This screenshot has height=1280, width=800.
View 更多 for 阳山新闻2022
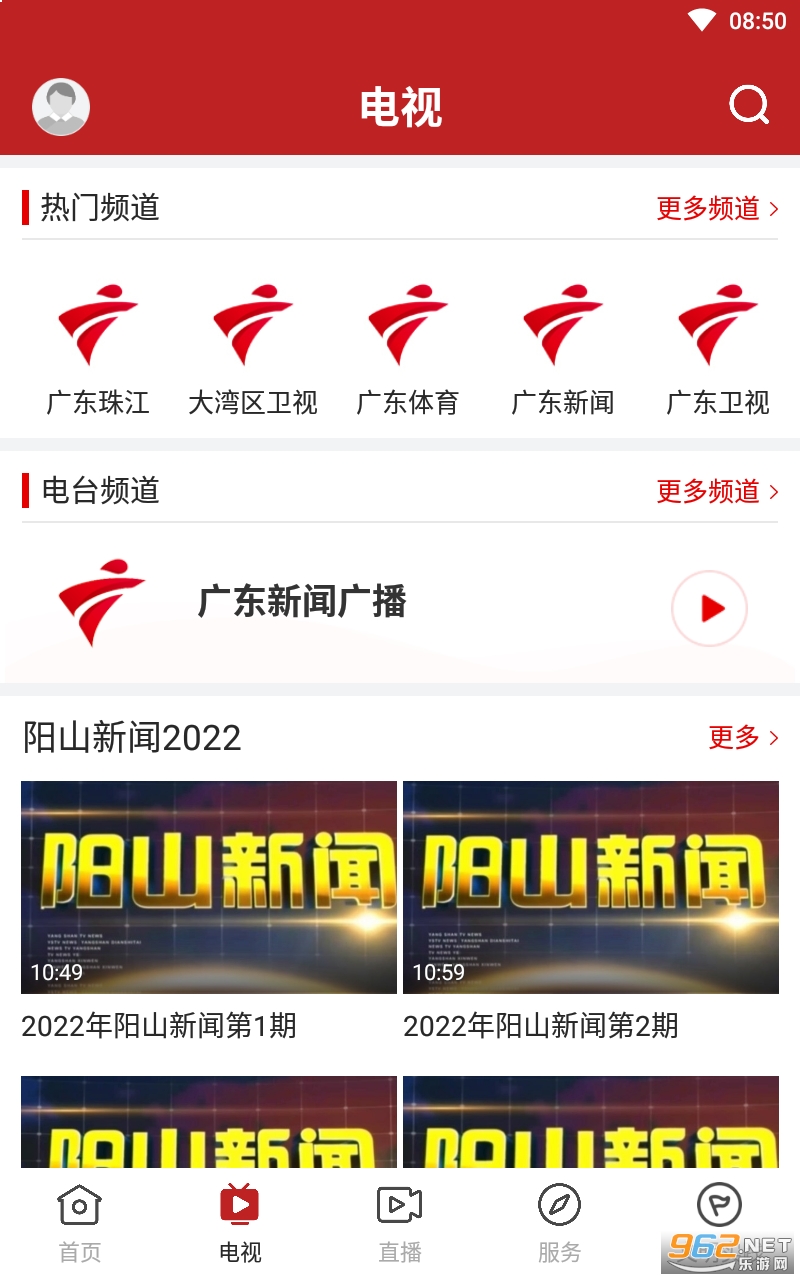[x=743, y=738]
